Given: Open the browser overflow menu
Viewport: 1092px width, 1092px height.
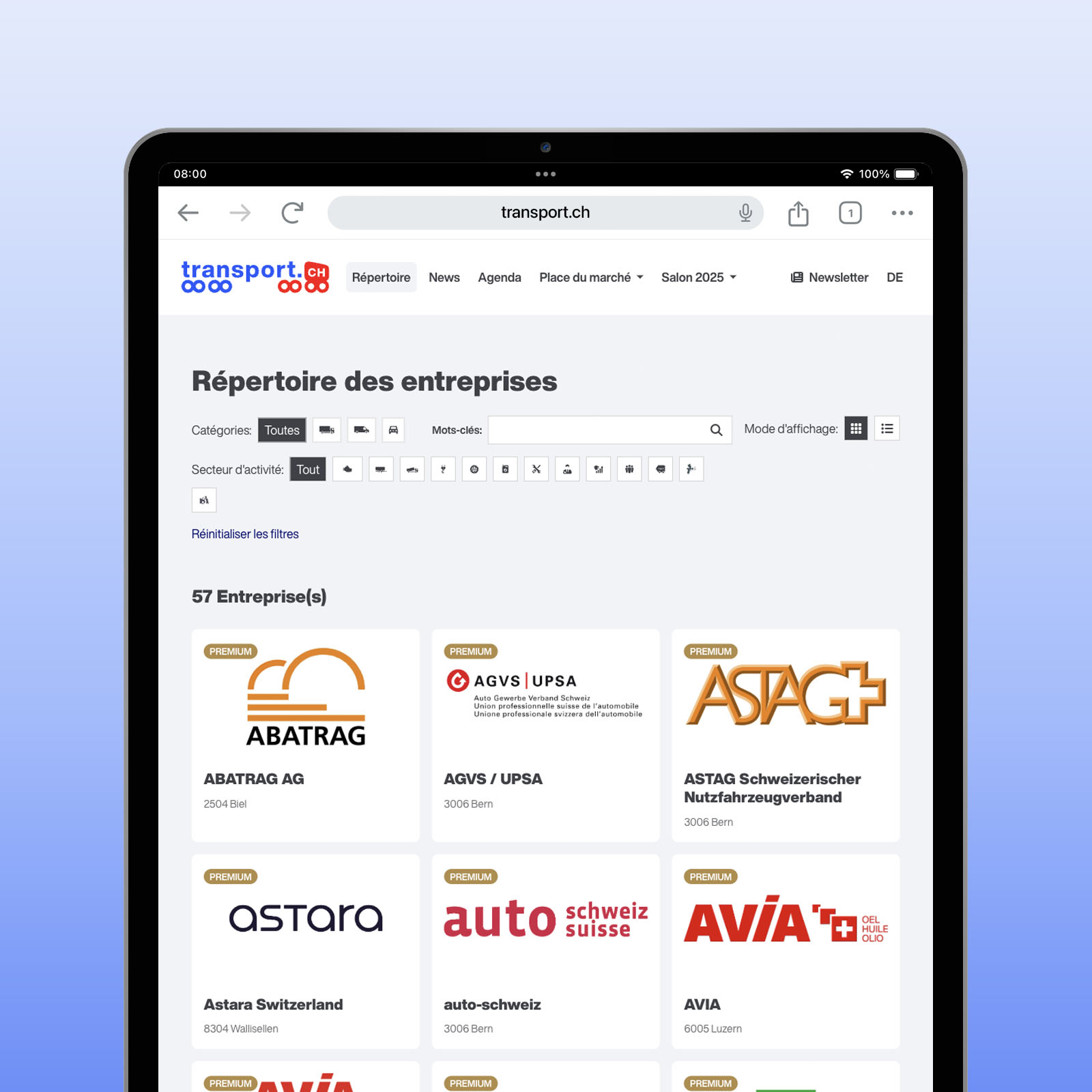Looking at the screenshot, I should point(902,213).
